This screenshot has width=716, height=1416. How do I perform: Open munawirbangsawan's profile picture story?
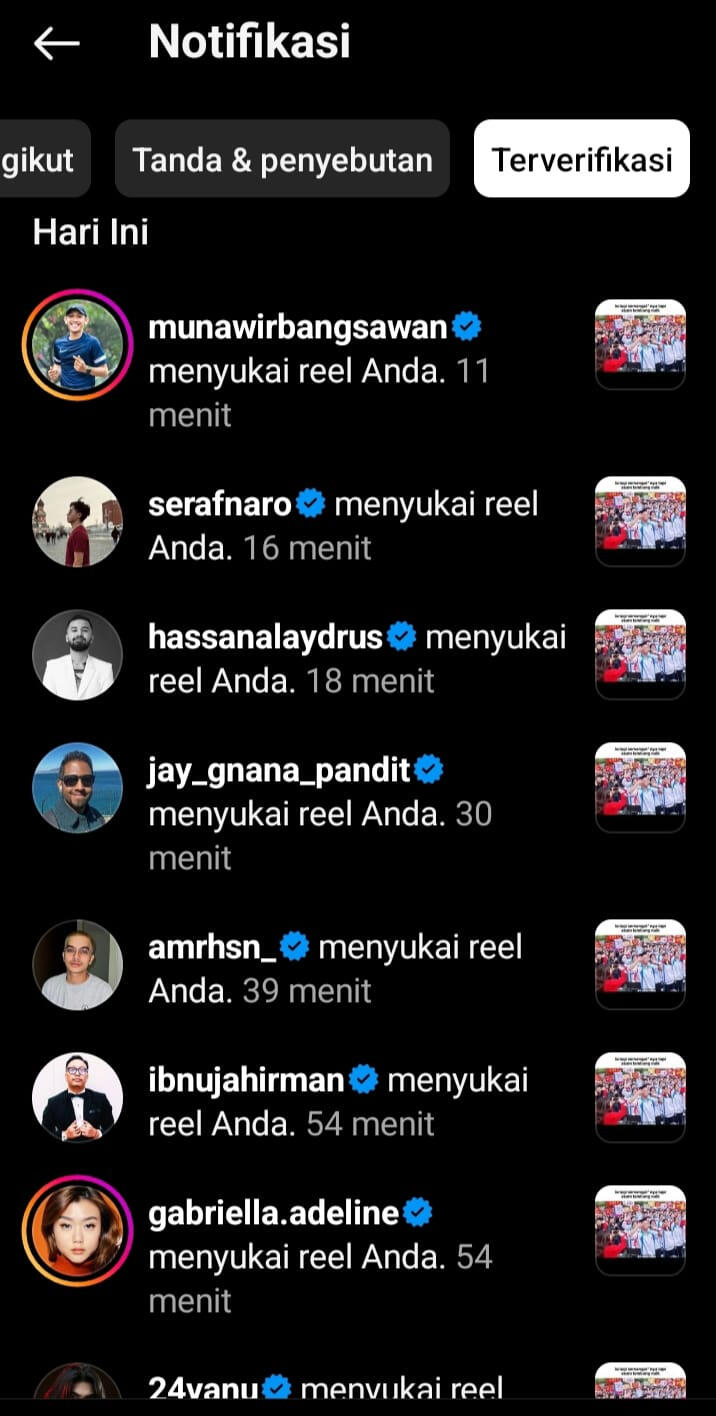[x=77, y=345]
